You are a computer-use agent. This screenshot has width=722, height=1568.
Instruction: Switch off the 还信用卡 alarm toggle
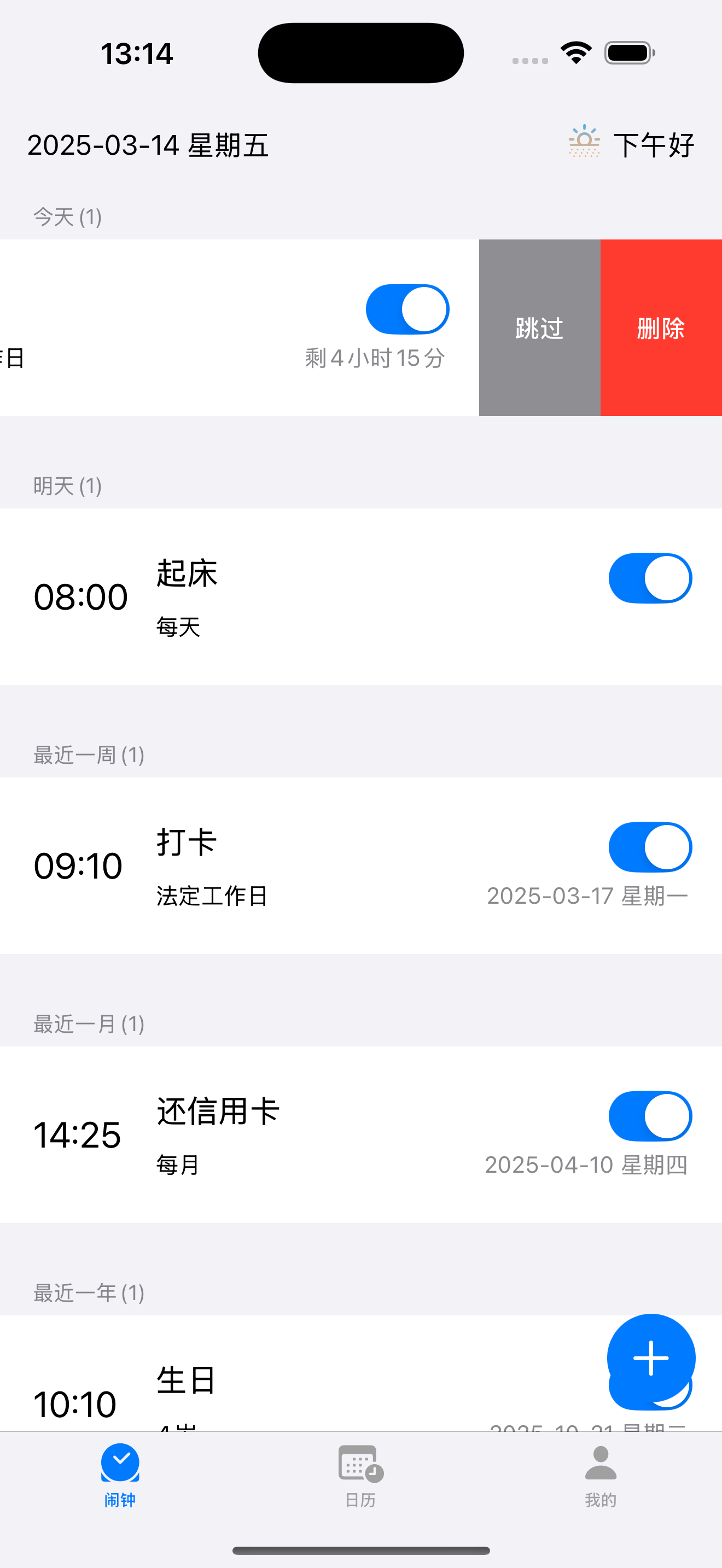[650, 1116]
